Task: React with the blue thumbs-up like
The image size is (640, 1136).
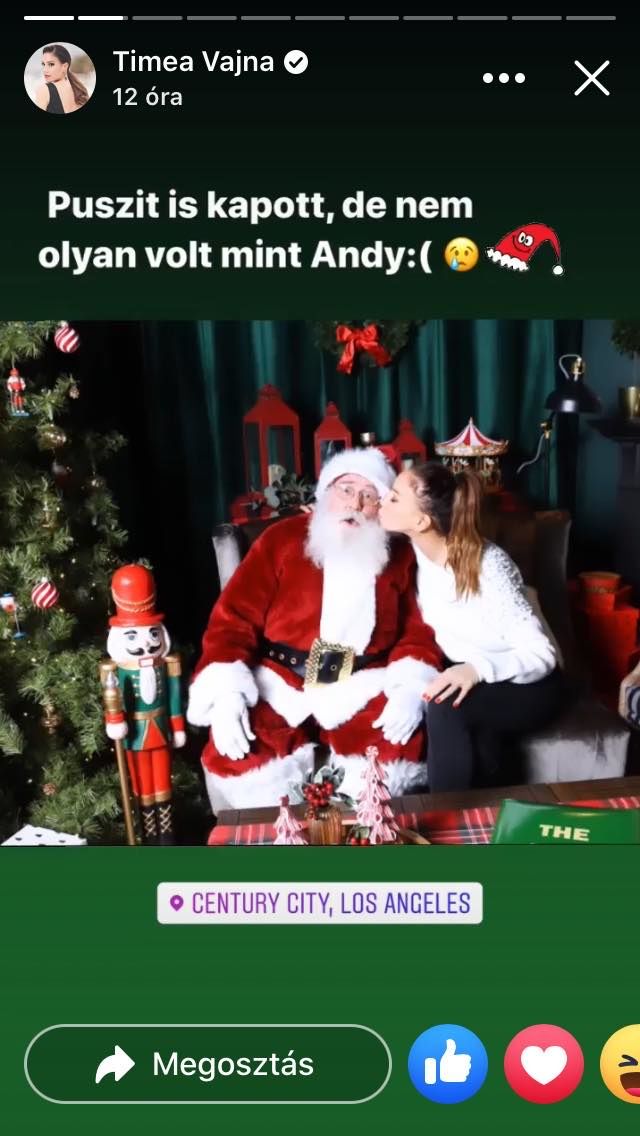Action: coord(447,1064)
